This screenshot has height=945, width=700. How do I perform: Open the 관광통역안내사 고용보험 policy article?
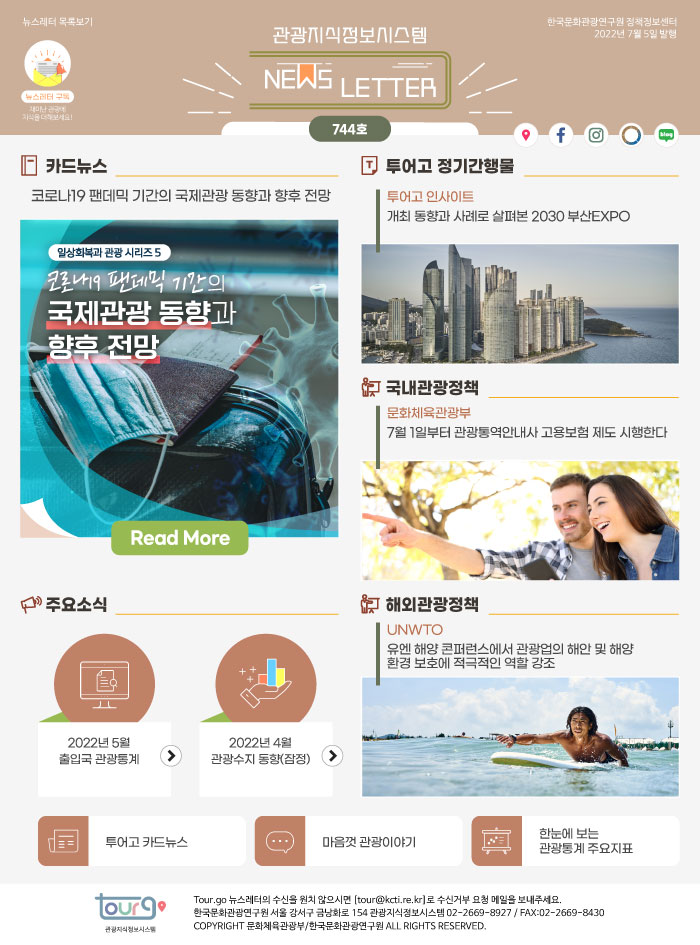[x=526, y=432]
